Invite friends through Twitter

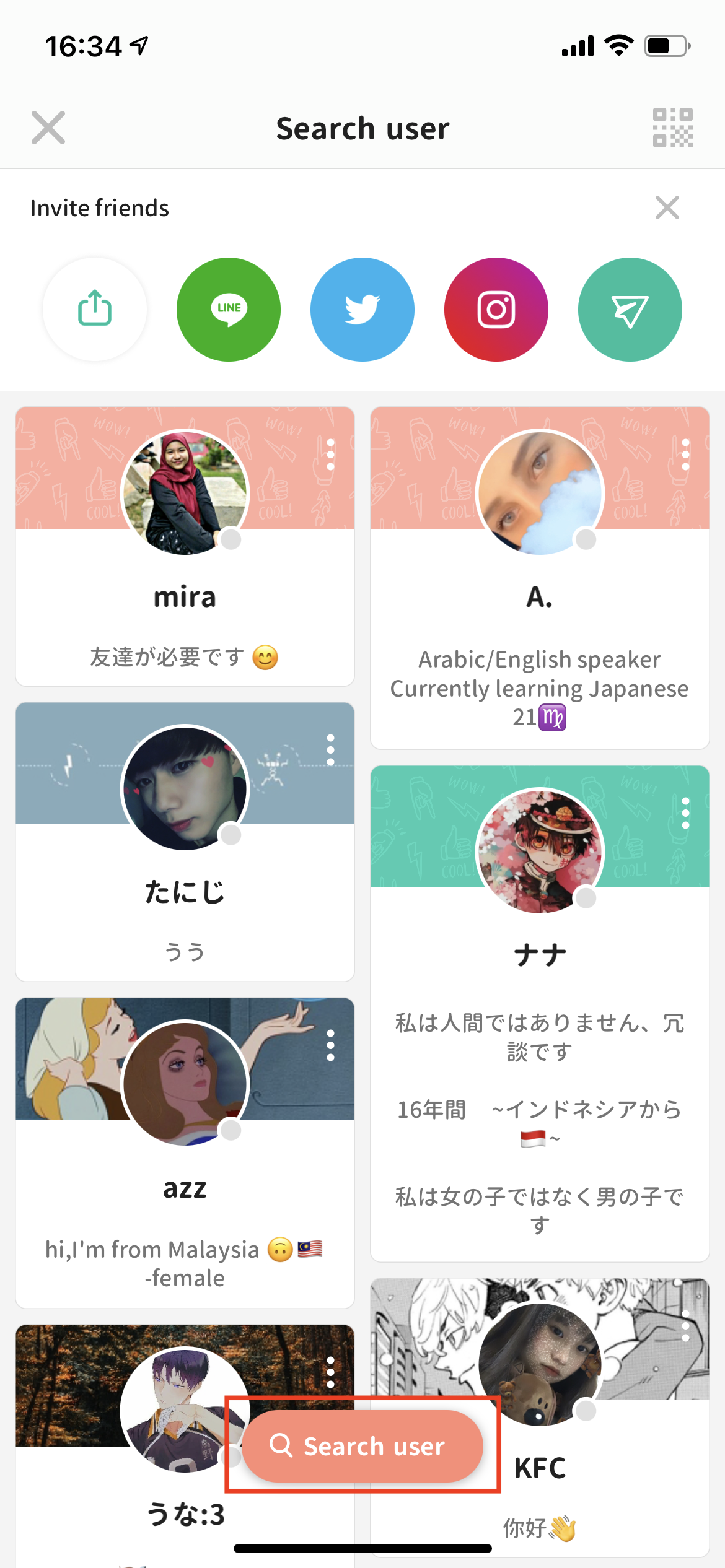pos(362,309)
